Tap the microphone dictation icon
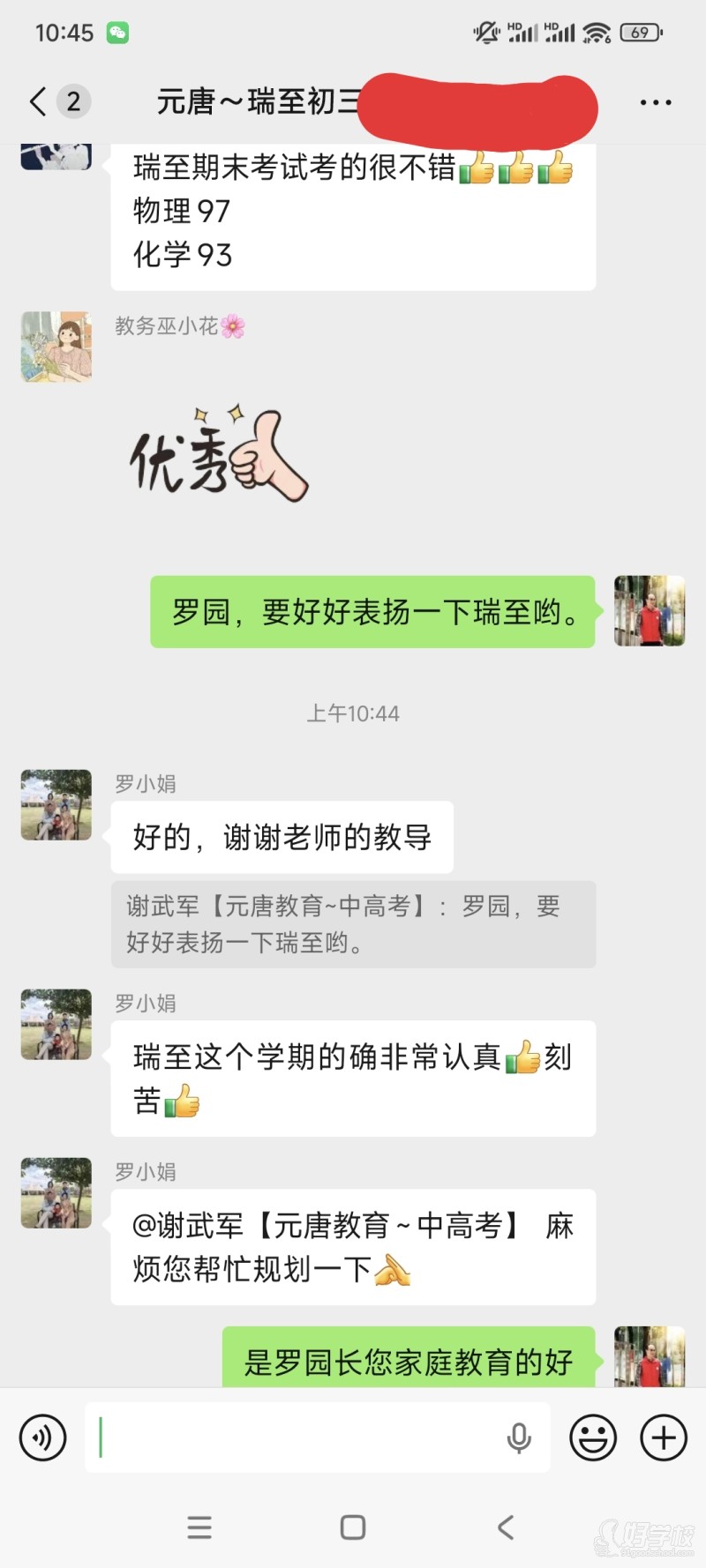Image resolution: width=706 pixels, height=1568 pixels. 519,1438
